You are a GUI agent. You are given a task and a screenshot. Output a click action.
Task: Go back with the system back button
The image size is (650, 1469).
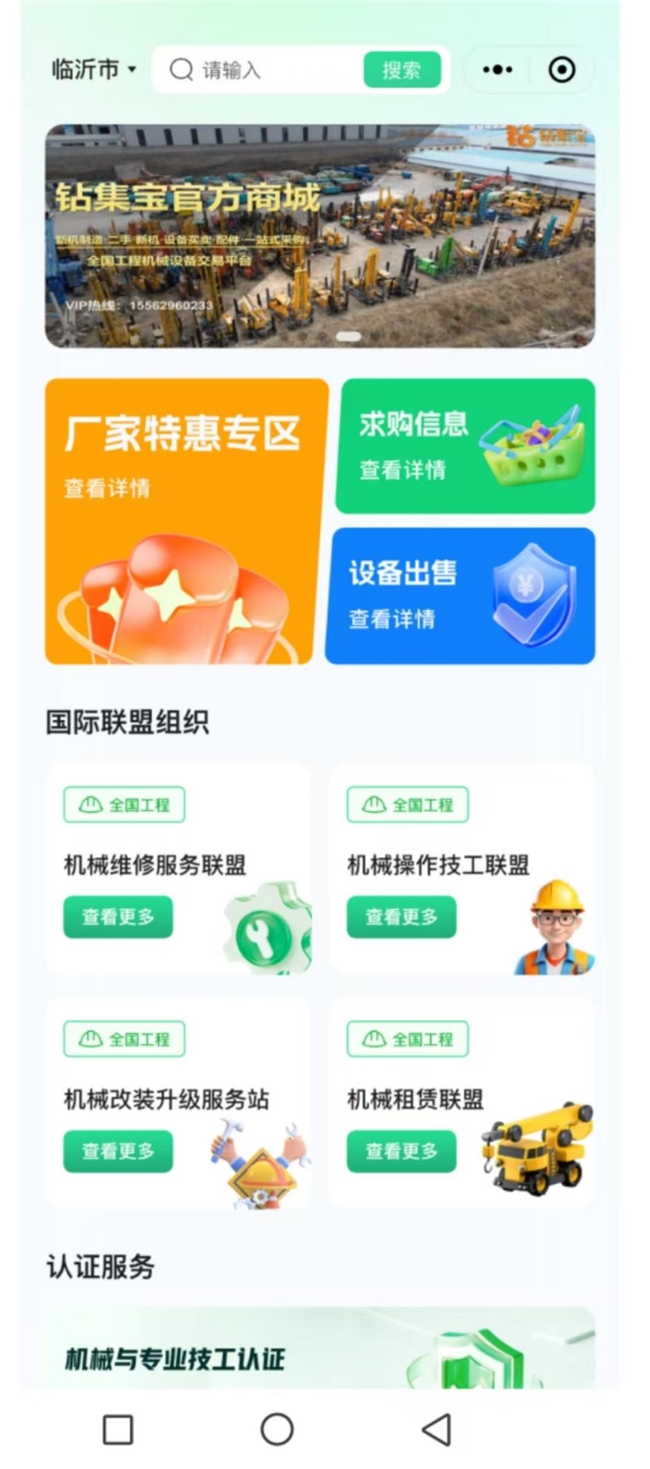436,1429
